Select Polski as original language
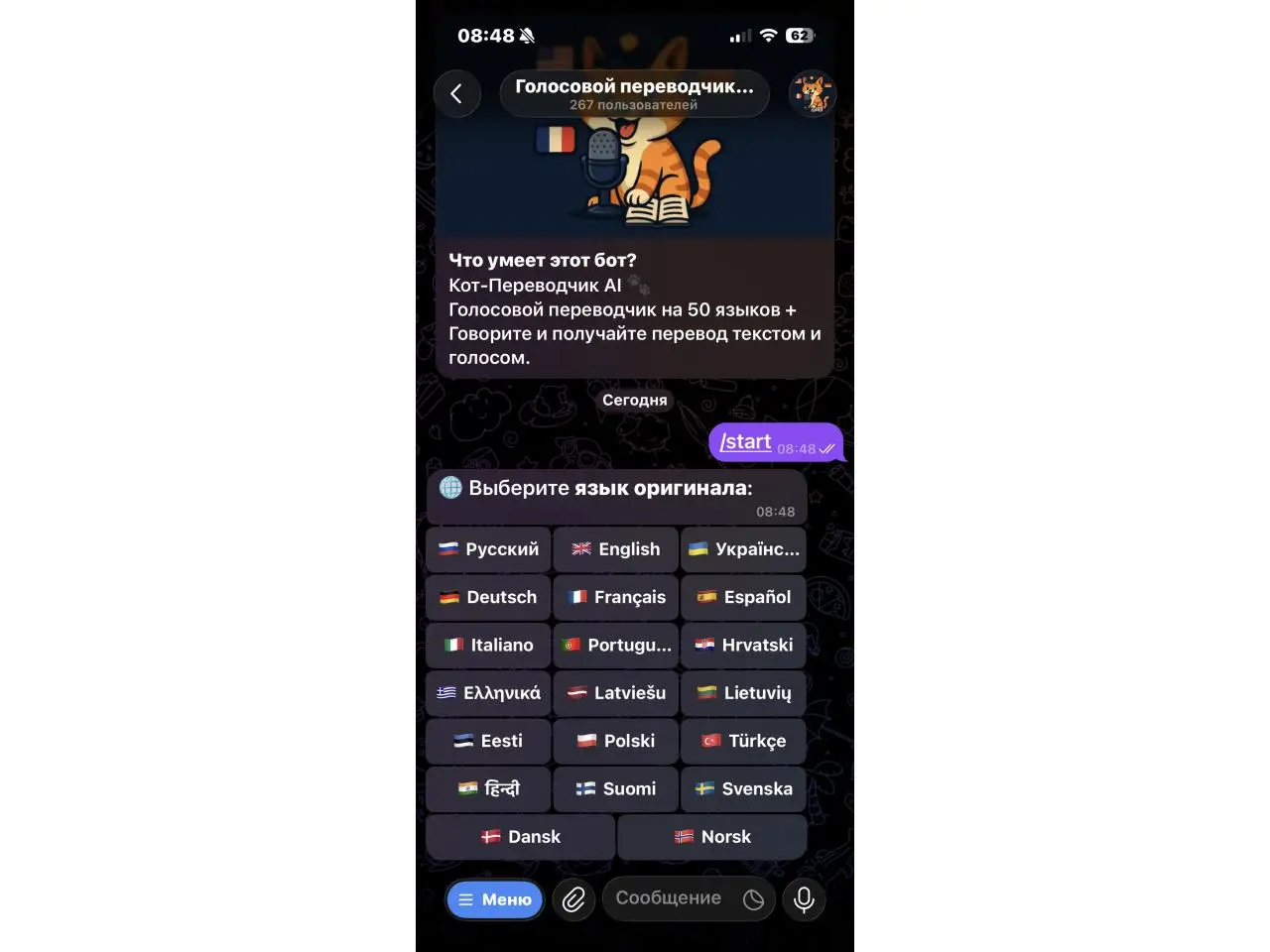The width and height of the screenshot is (1270, 952). (615, 741)
